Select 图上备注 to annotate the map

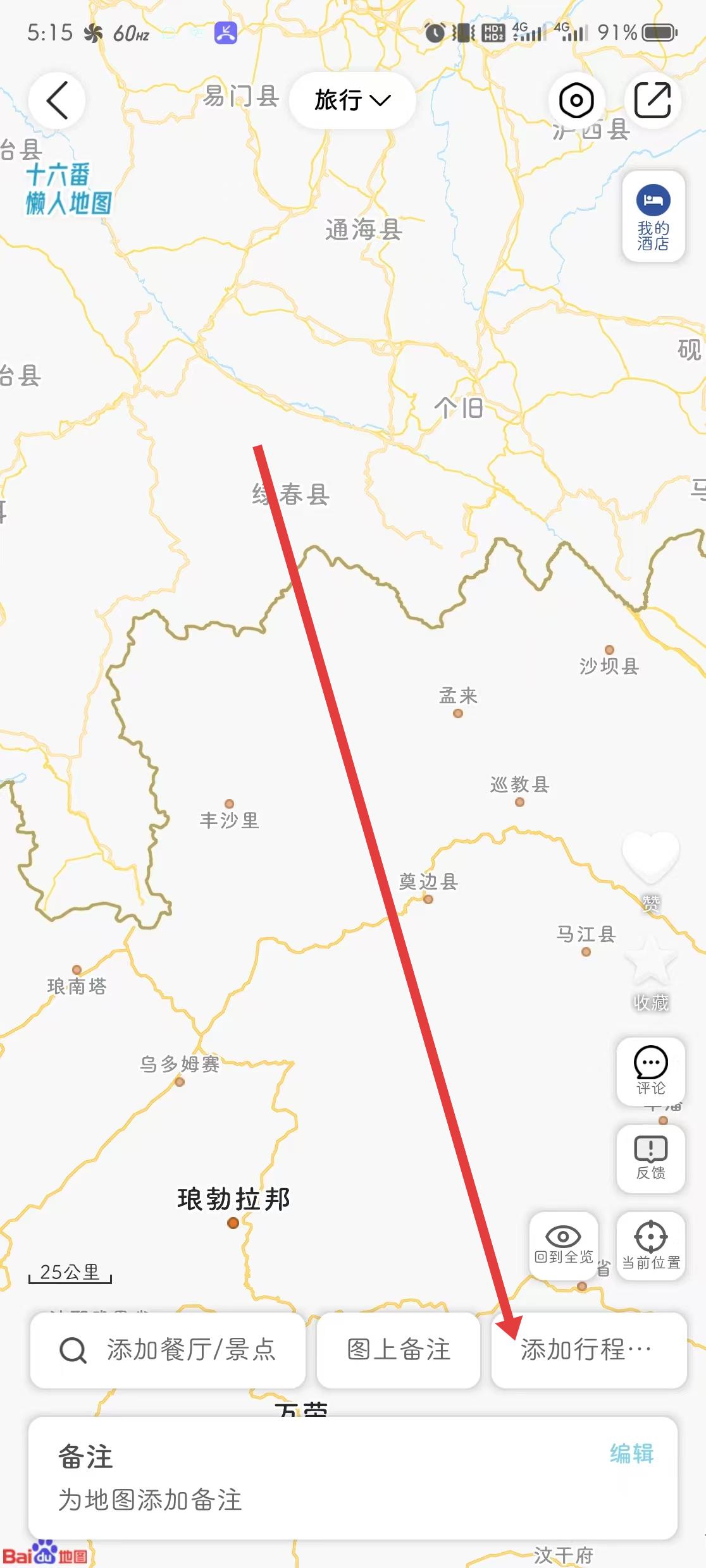(399, 1350)
